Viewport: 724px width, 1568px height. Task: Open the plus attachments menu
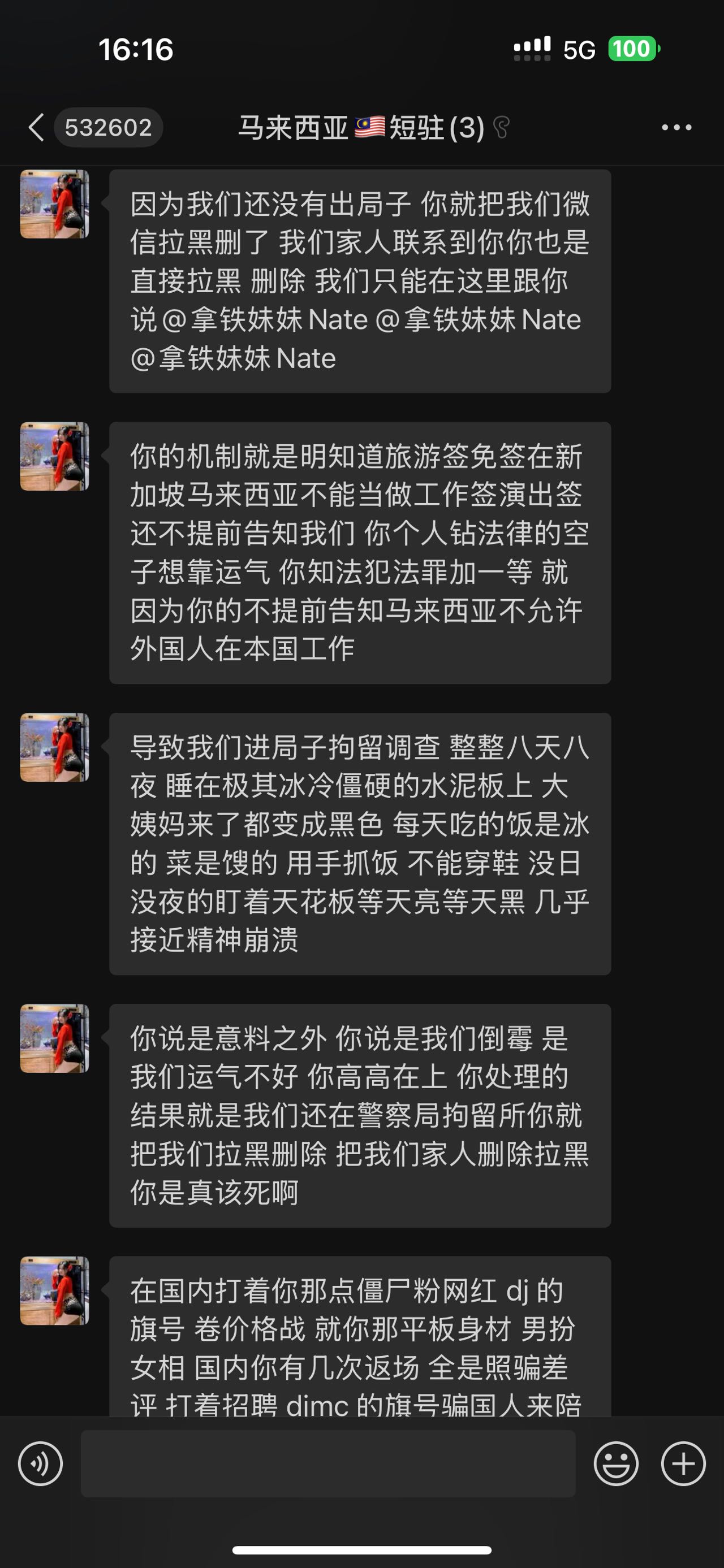pos(683,1464)
